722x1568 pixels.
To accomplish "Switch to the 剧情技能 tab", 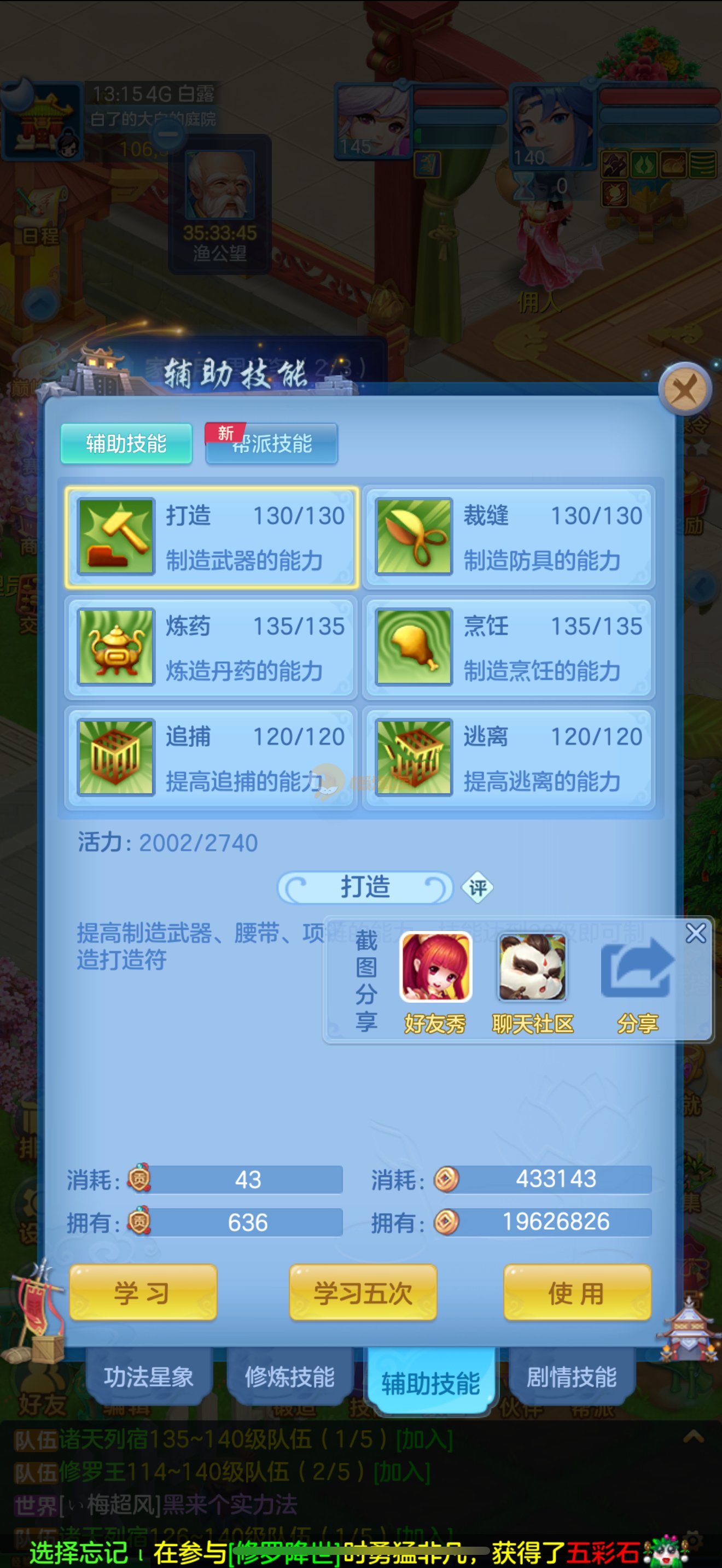I will coord(571,1376).
